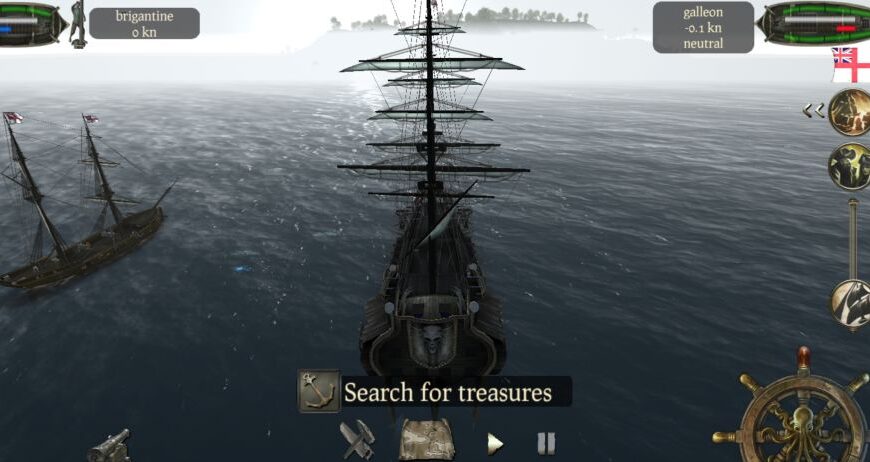
Task: Open the repair tools icon
Action: click(356, 440)
